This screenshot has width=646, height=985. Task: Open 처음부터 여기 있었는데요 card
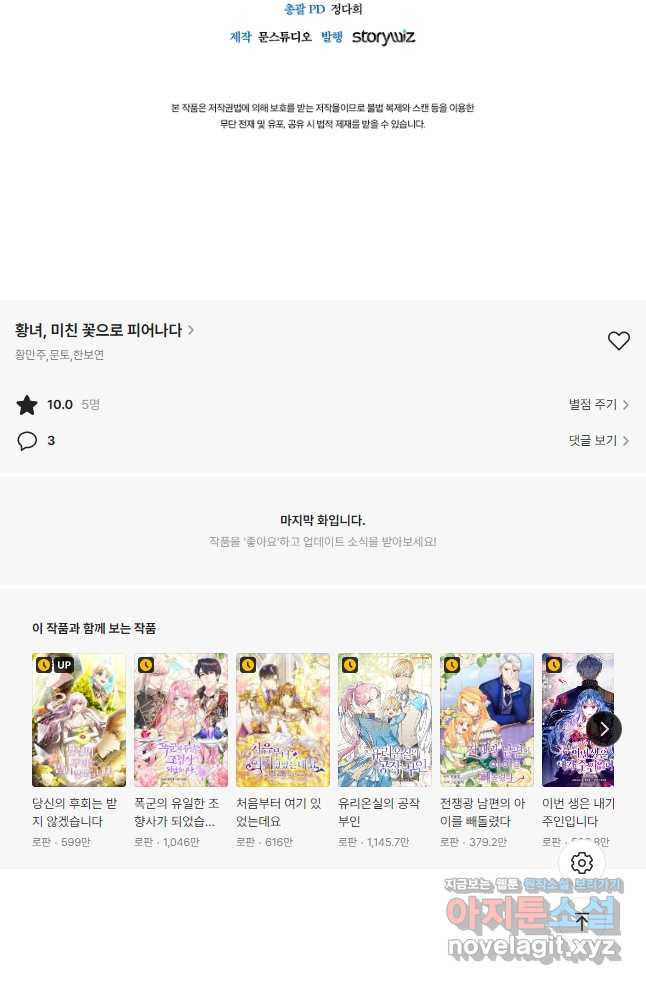[x=283, y=720]
